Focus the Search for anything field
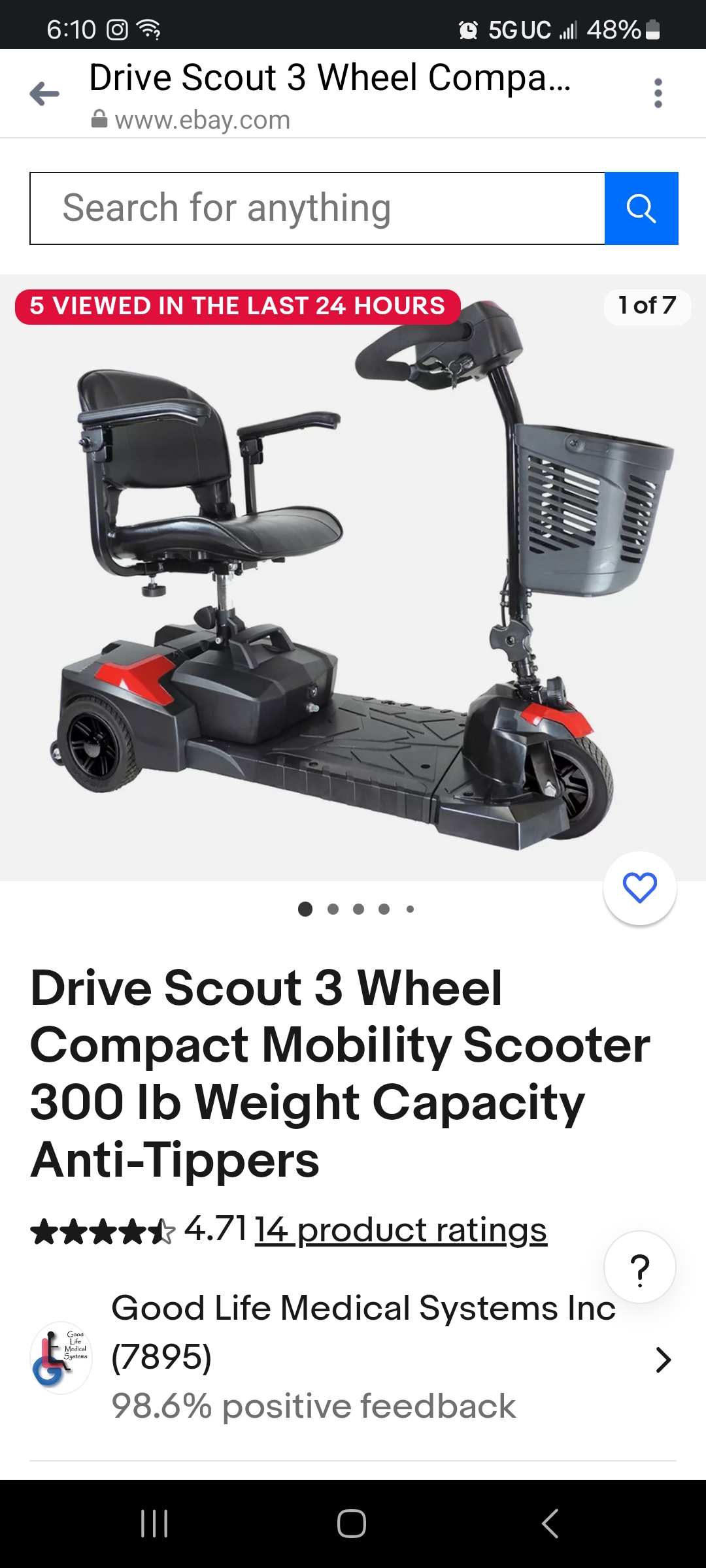706x1568 pixels. (317, 208)
